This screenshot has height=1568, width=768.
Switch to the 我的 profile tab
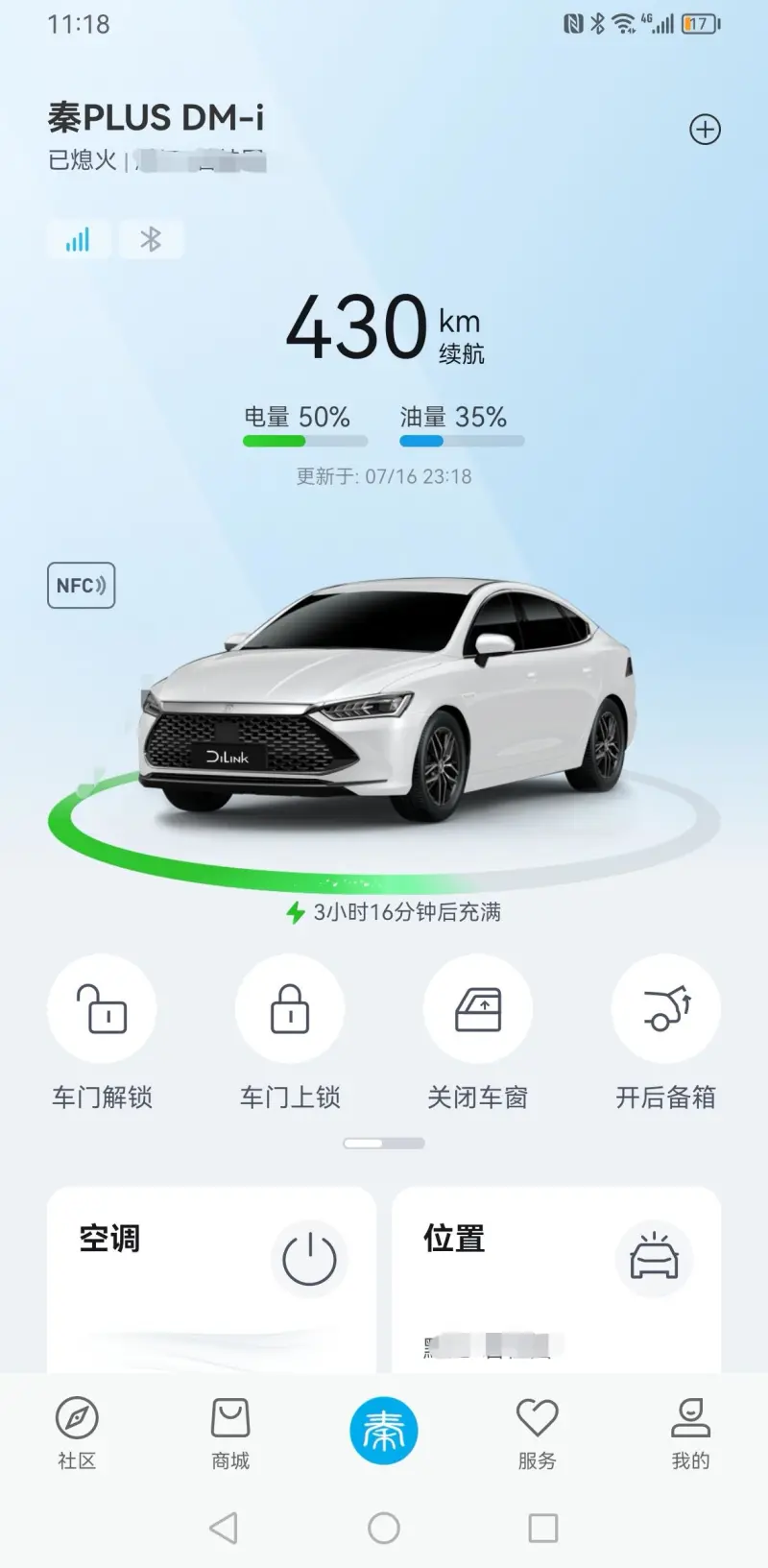tap(690, 1432)
